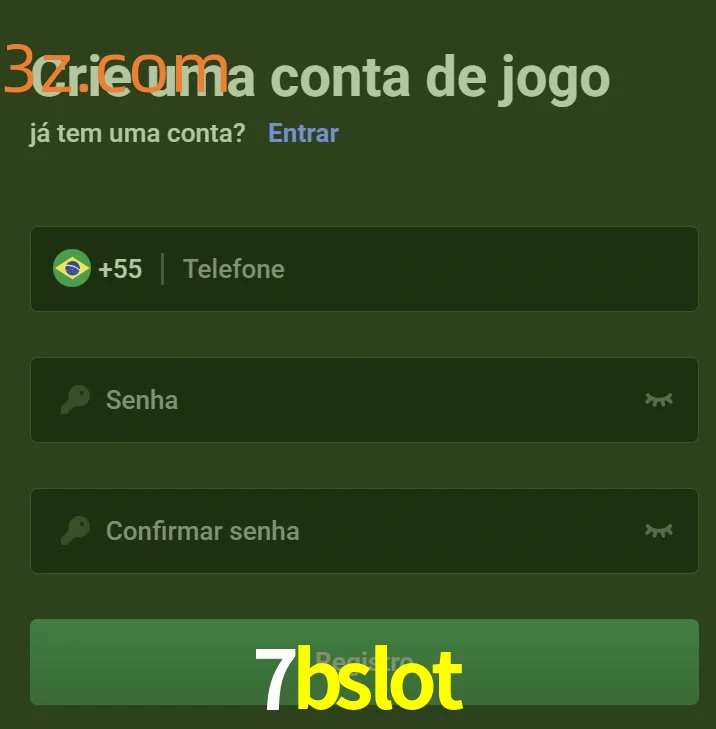716x729 pixels.
Task: Reveal password in Confirmar senha field
Action: (x=658, y=531)
